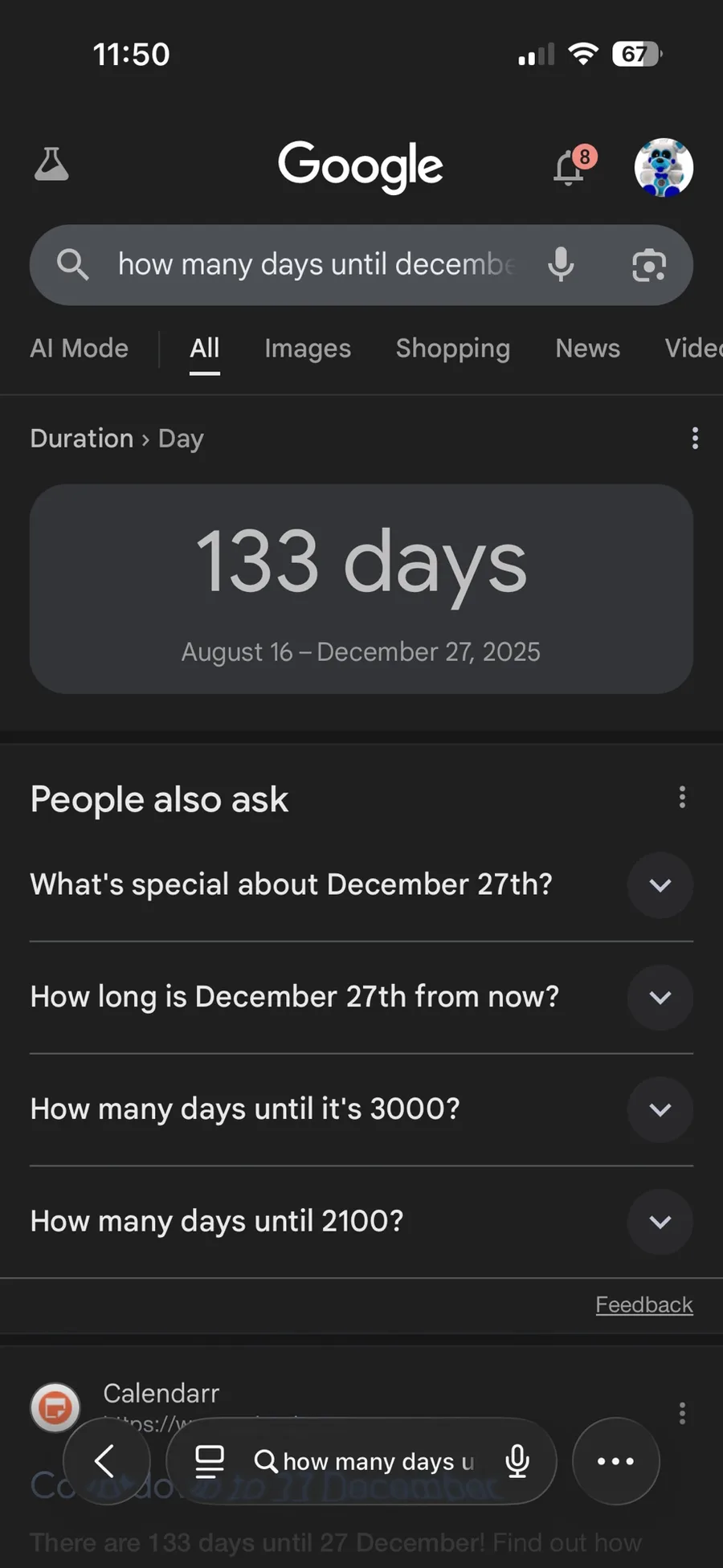Open the account profile avatar
The height and width of the screenshot is (1568, 723).
coord(664,167)
